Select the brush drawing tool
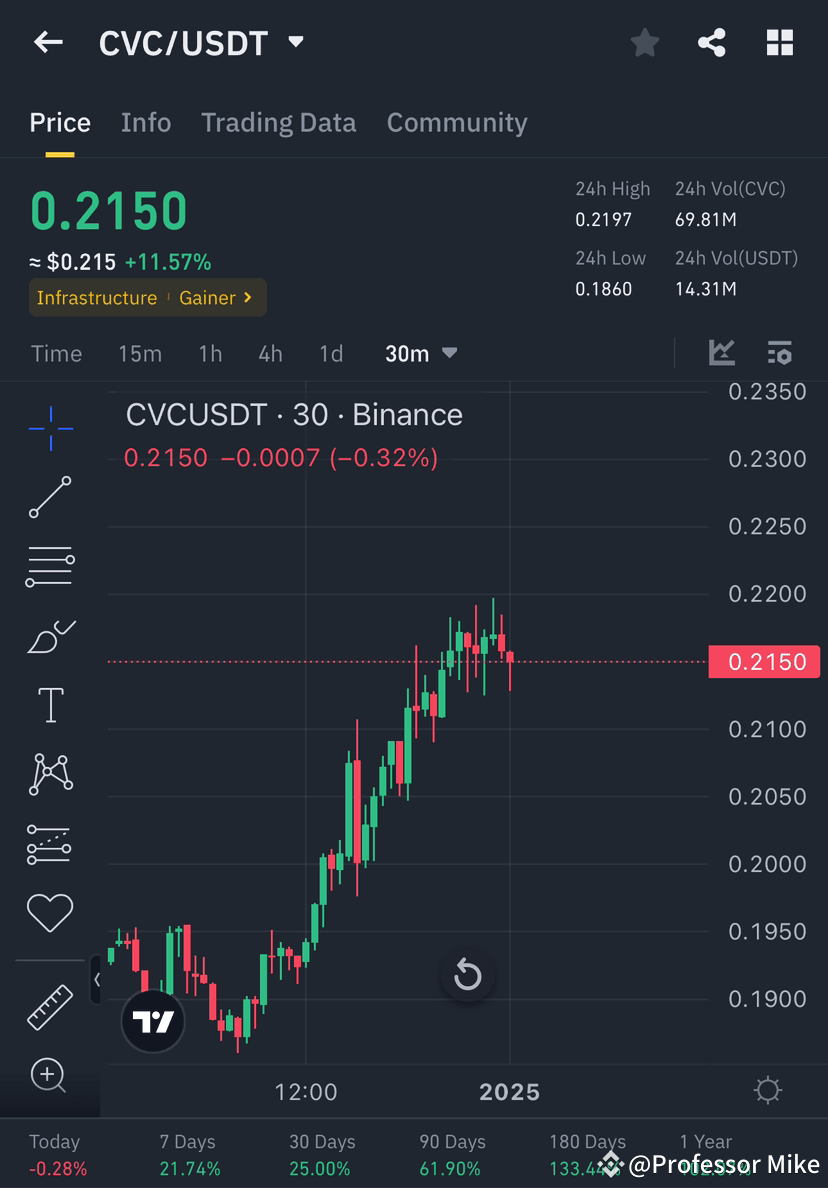This screenshot has height=1188, width=828. tap(49, 635)
